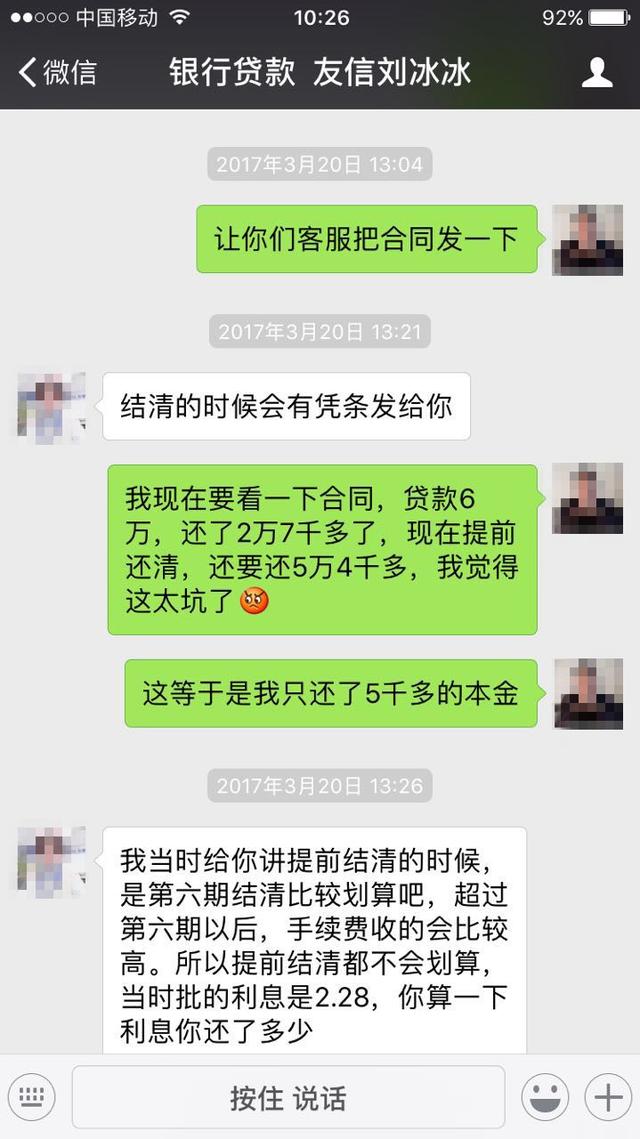Open the contact profile icon
The height and width of the screenshot is (1139, 640).
(x=597, y=73)
